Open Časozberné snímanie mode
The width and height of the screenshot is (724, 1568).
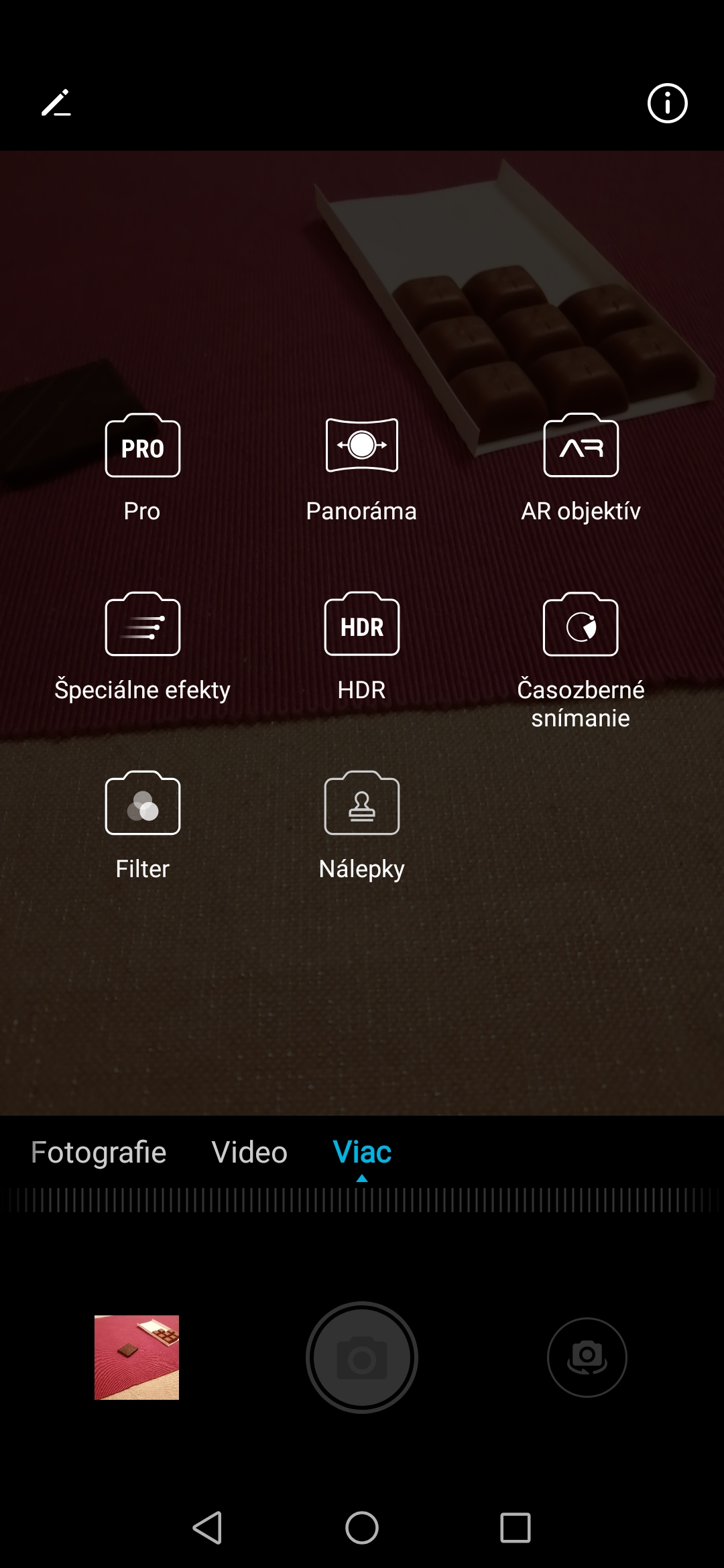(581, 661)
